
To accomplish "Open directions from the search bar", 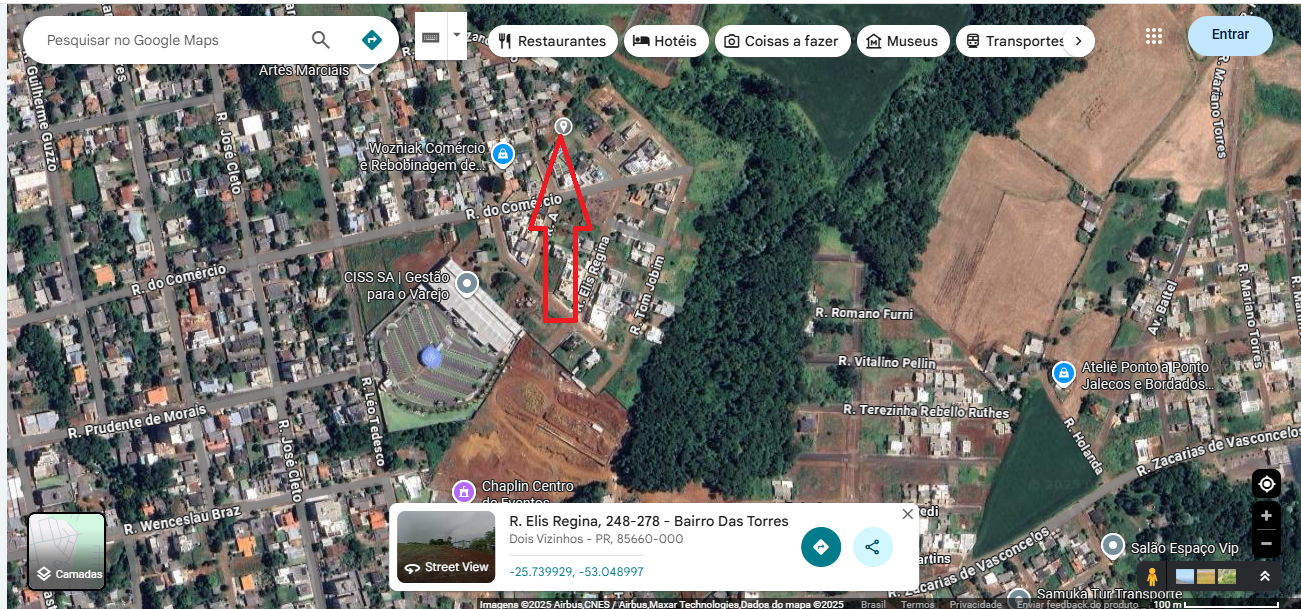I will 372,40.
